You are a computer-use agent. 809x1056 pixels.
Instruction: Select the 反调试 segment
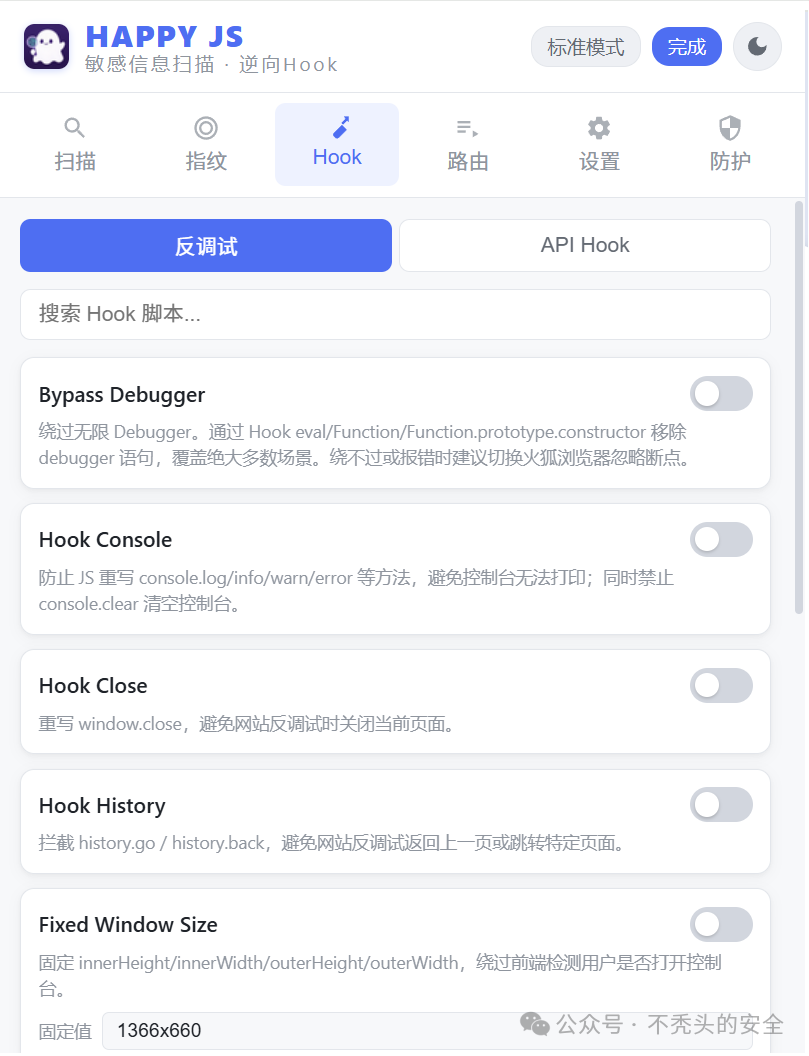click(x=206, y=246)
